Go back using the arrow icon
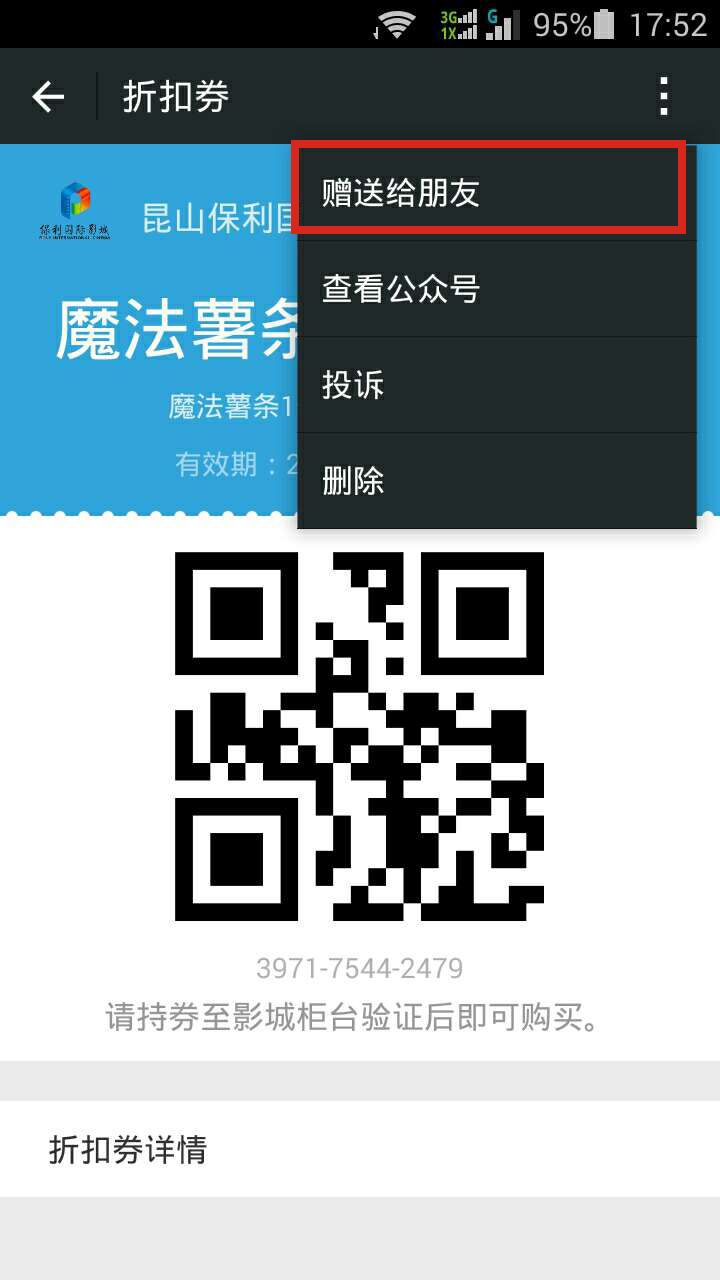Screen dimensions: 720x1280 (x=48, y=96)
